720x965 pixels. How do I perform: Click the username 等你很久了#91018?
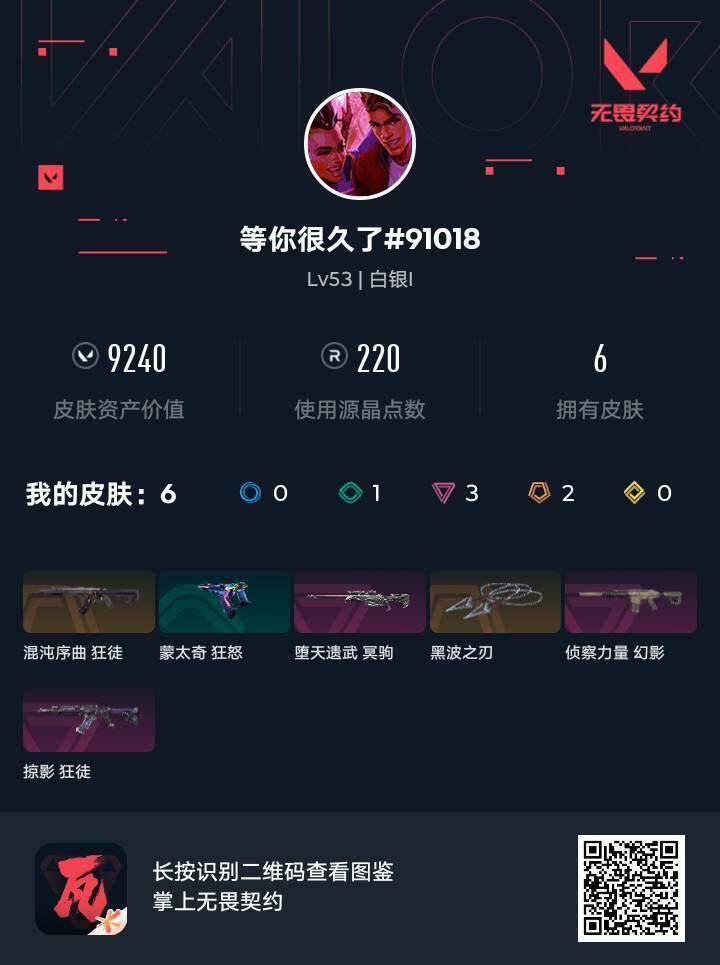tap(360, 240)
